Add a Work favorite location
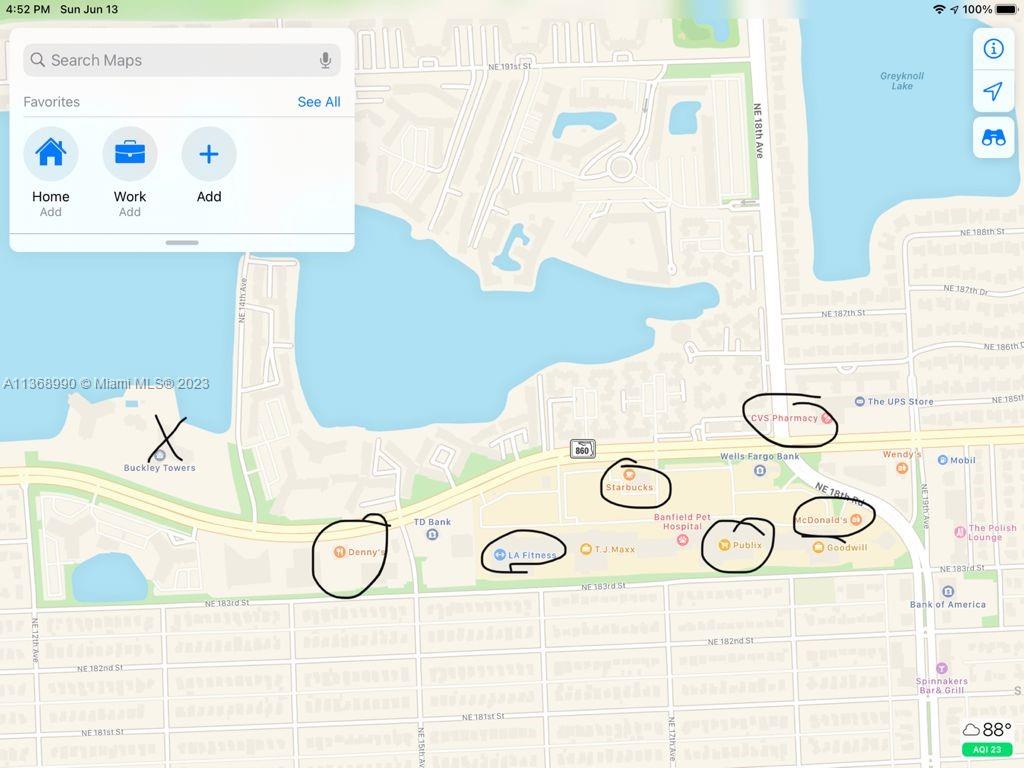 [x=130, y=154]
